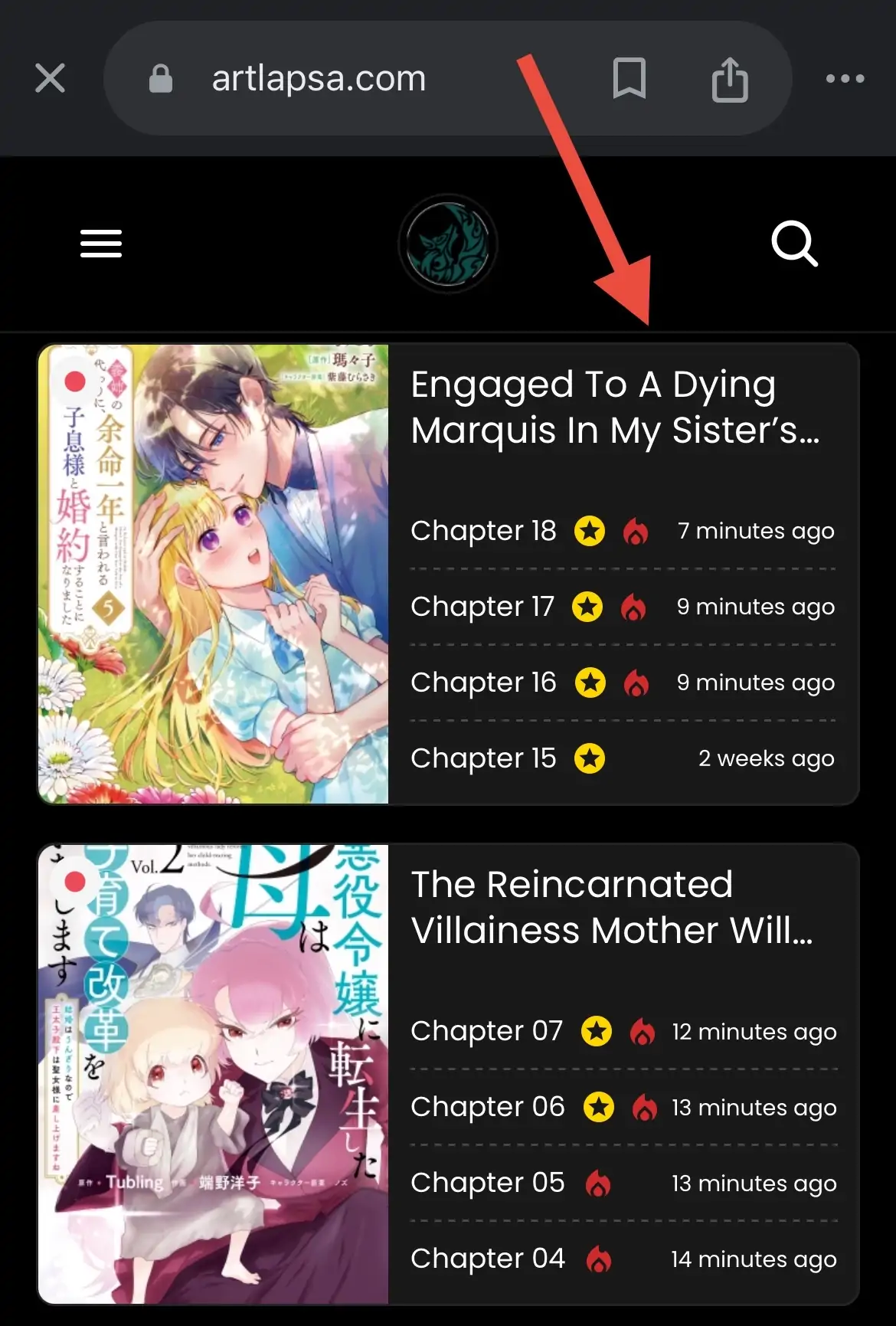Image resolution: width=896 pixels, height=1326 pixels.
Task: Open The Reincarnated Villainess Mother title
Action: click(611, 907)
